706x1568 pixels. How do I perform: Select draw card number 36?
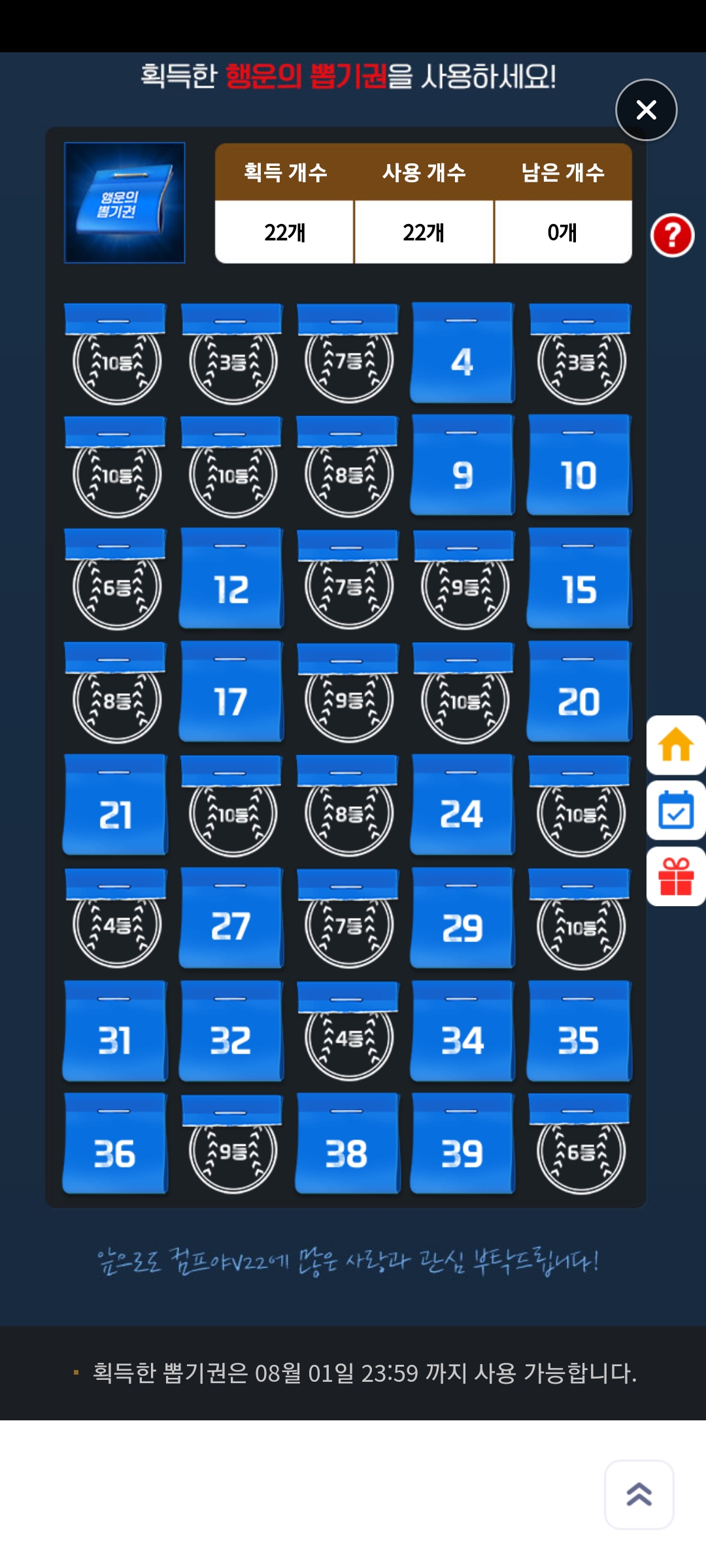[x=115, y=1145]
